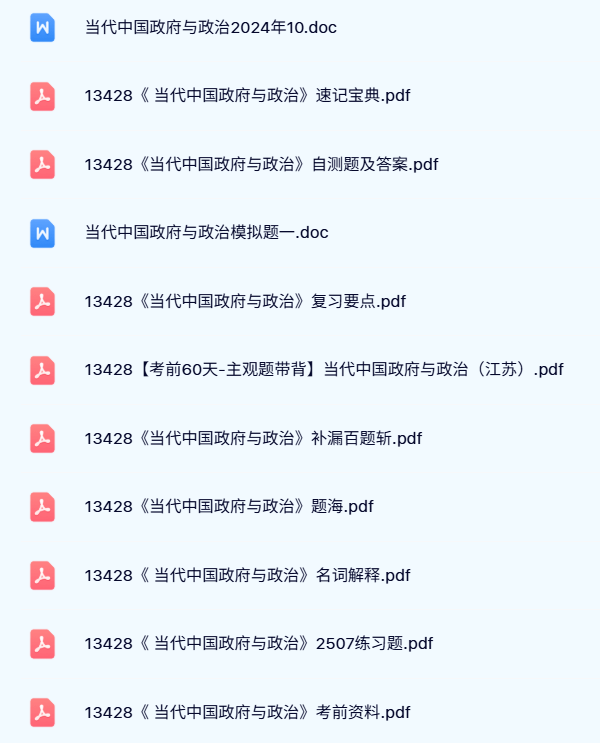Screen dimensions: 600x743
Task: View the 名词解释 PDF
Action: pyautogui.click(x=247, y=575)
